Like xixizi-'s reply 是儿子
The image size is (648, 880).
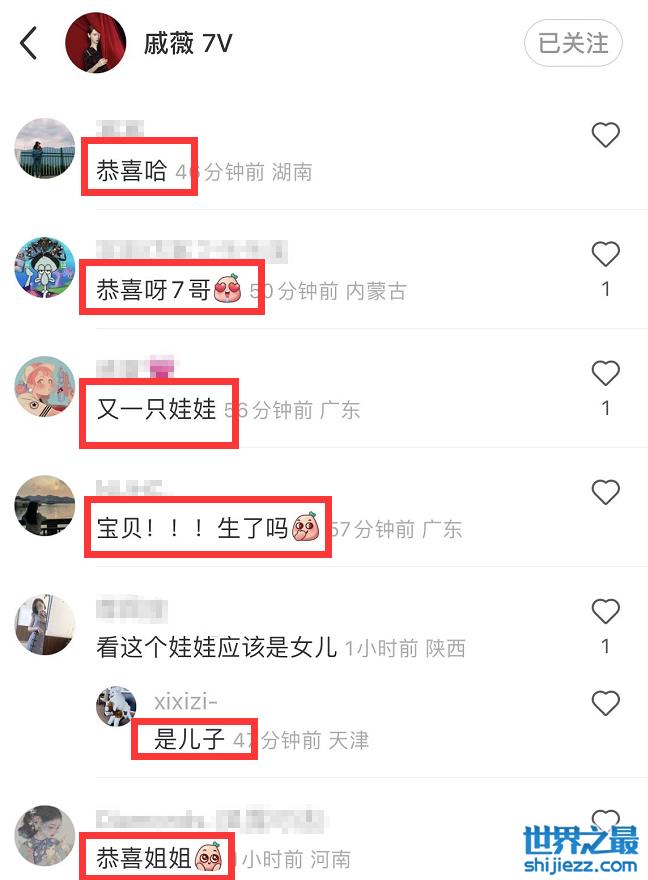(605, 704)
